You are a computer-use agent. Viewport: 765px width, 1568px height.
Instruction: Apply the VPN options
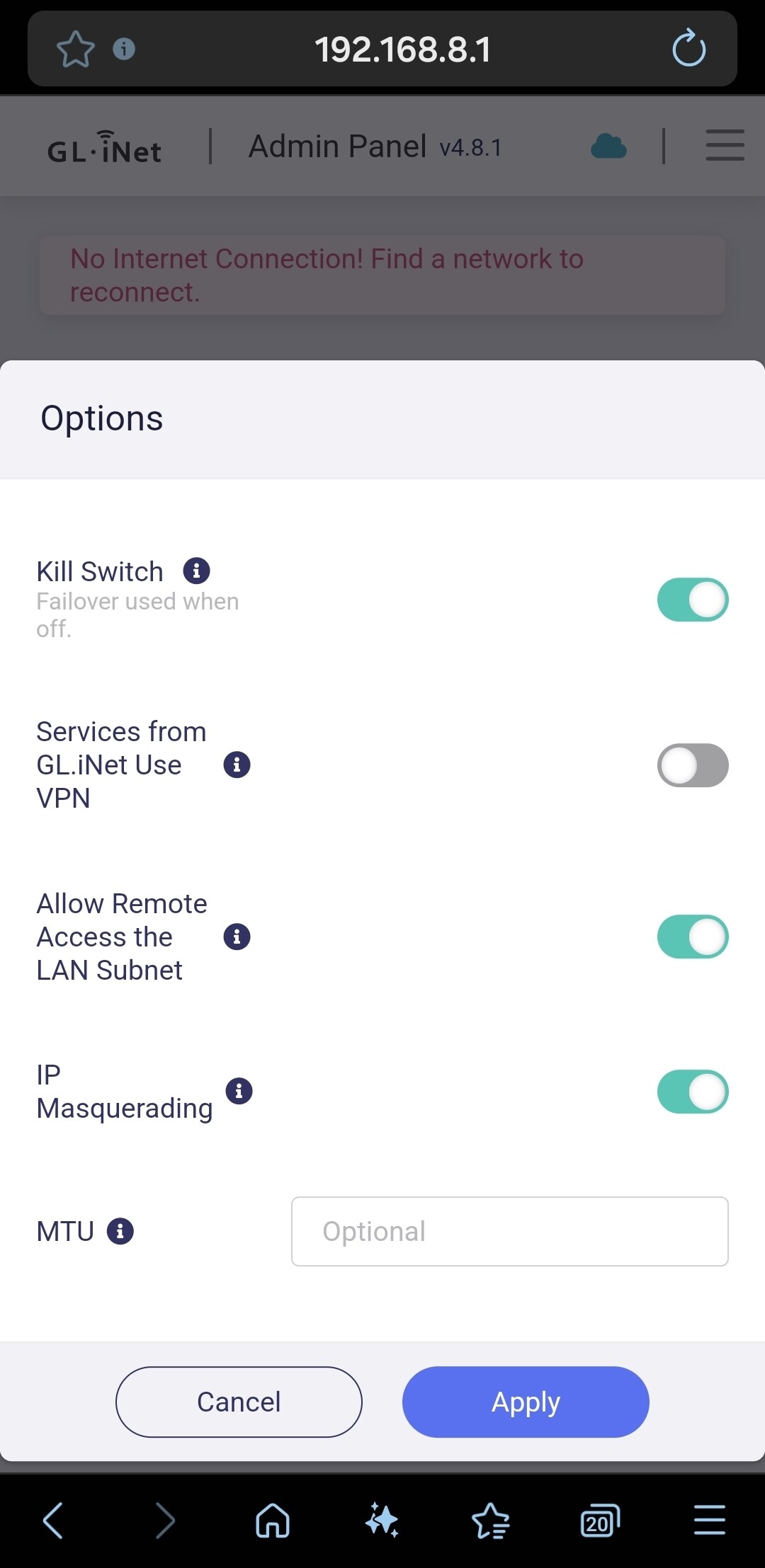click(526, 1402)
